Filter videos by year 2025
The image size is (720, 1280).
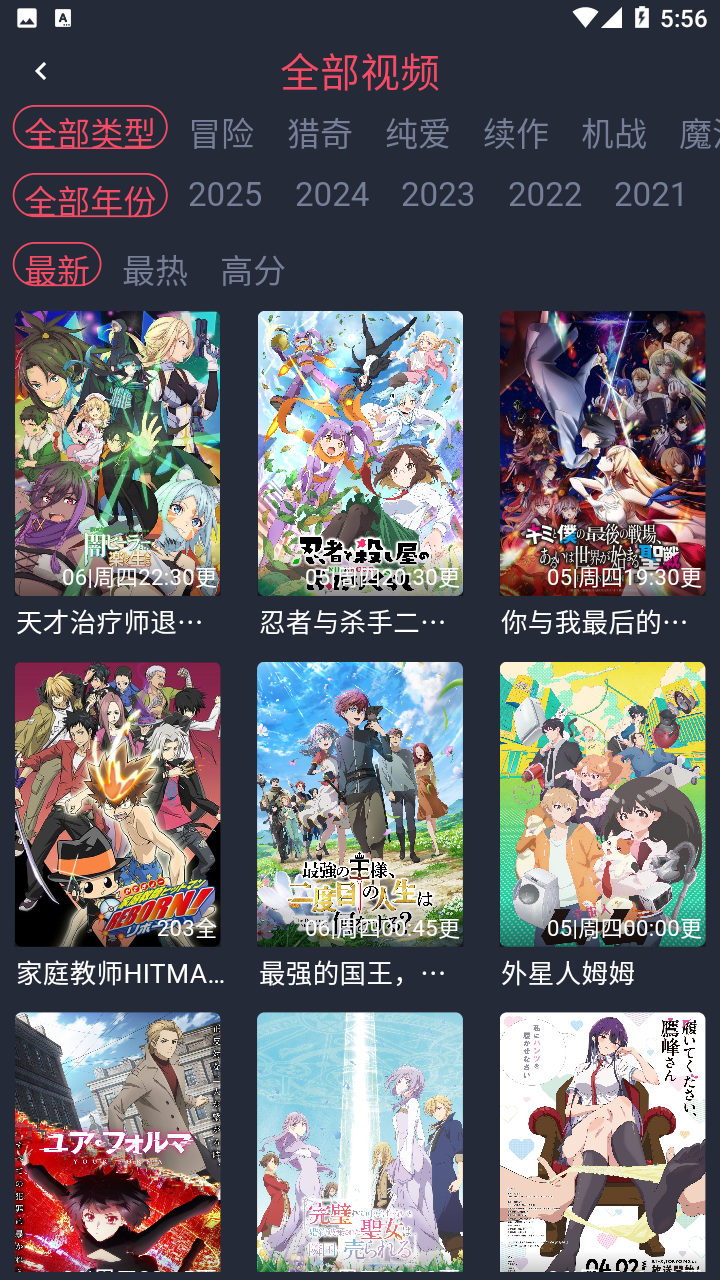[x=225, y=195]
